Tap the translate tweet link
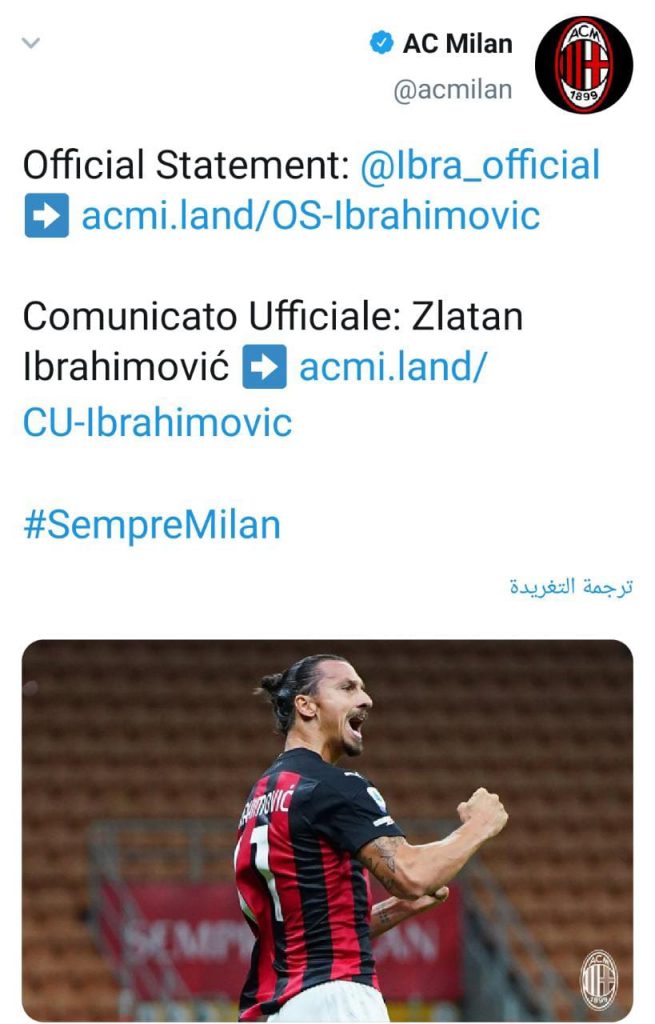The width and height of the screenshot is (655, 1024). 571,587
